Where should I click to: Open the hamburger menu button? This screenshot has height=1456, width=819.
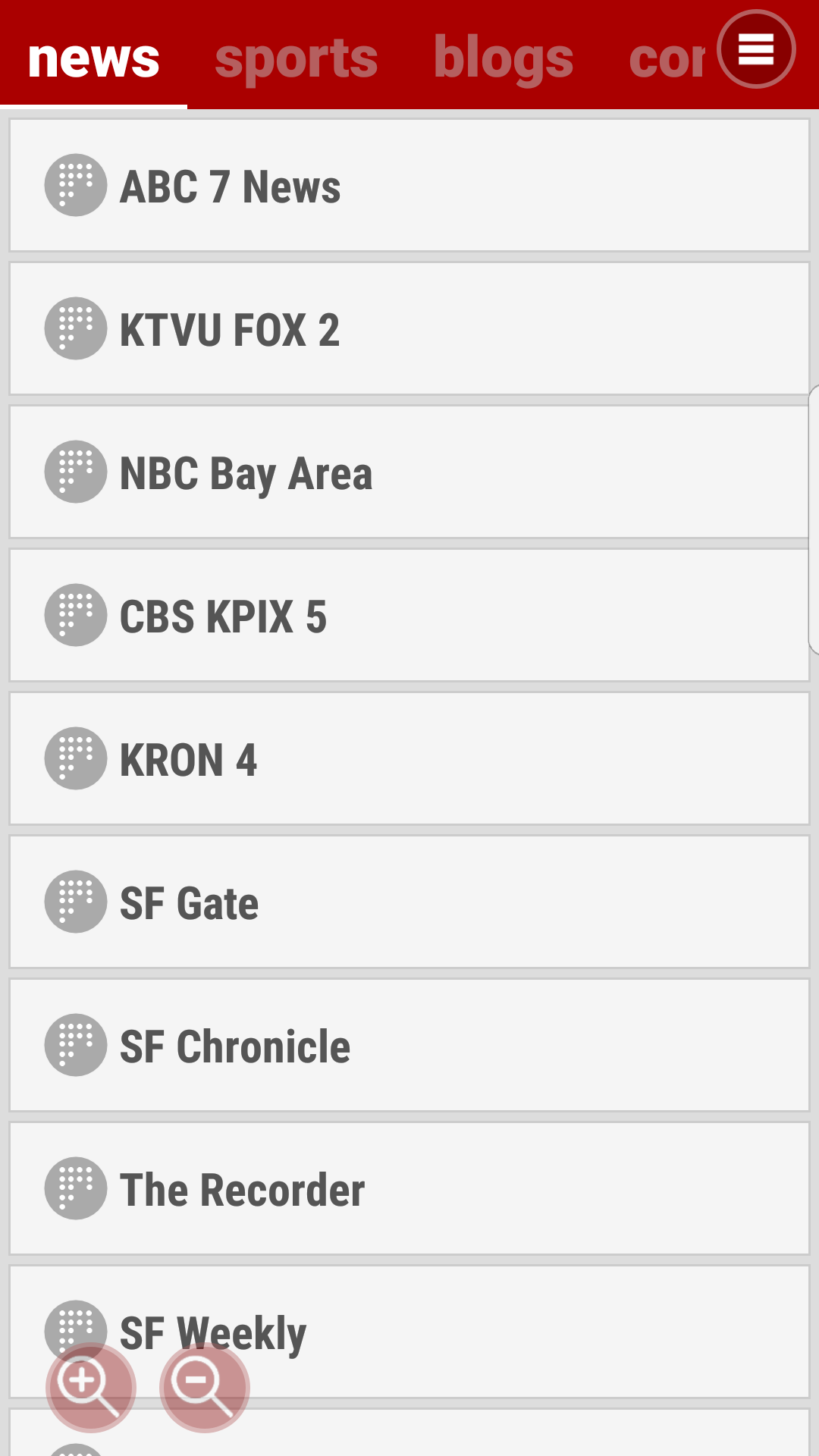pyautogui.click(x=755, y=50)
